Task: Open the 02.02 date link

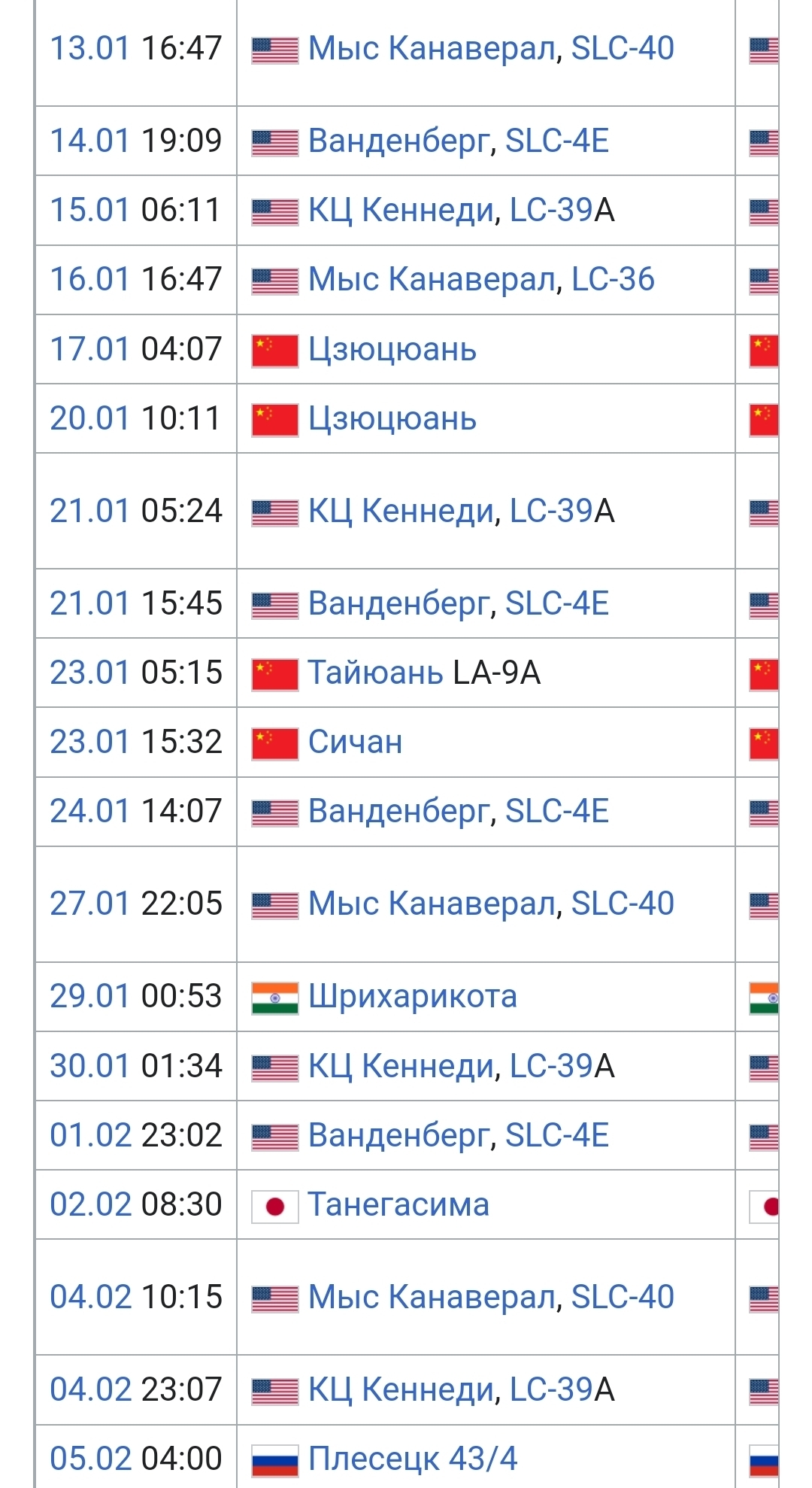Action: tap(90, 1204)
